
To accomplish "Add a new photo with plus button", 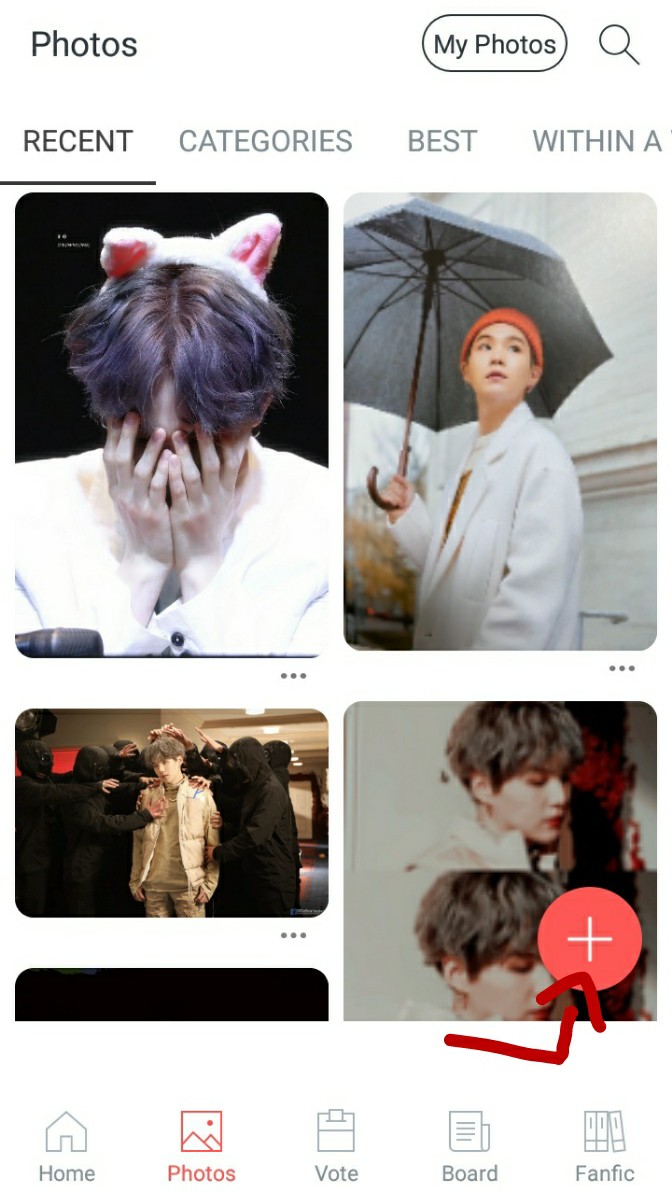I will point(589,939).
